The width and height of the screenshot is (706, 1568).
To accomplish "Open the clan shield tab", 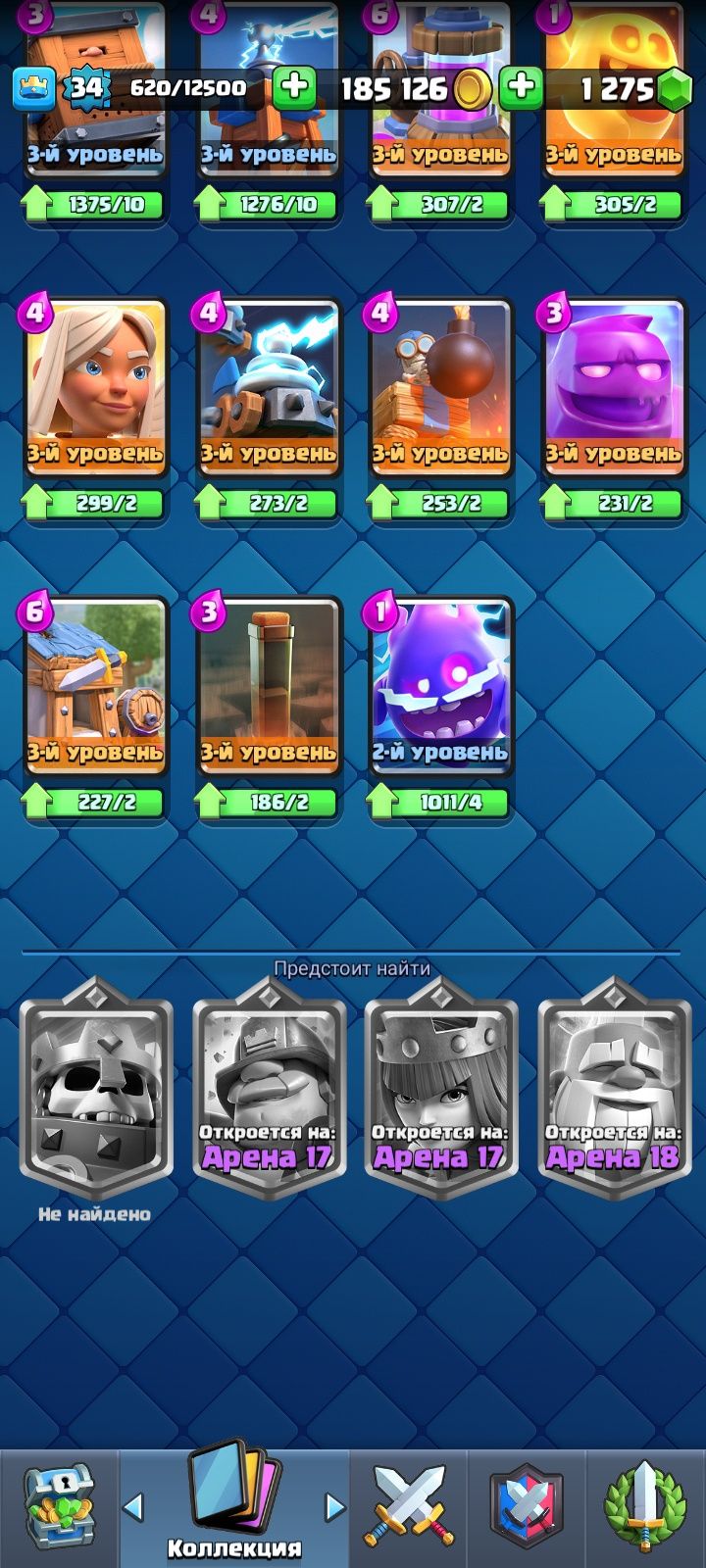I will click(x=528, y=1507).
